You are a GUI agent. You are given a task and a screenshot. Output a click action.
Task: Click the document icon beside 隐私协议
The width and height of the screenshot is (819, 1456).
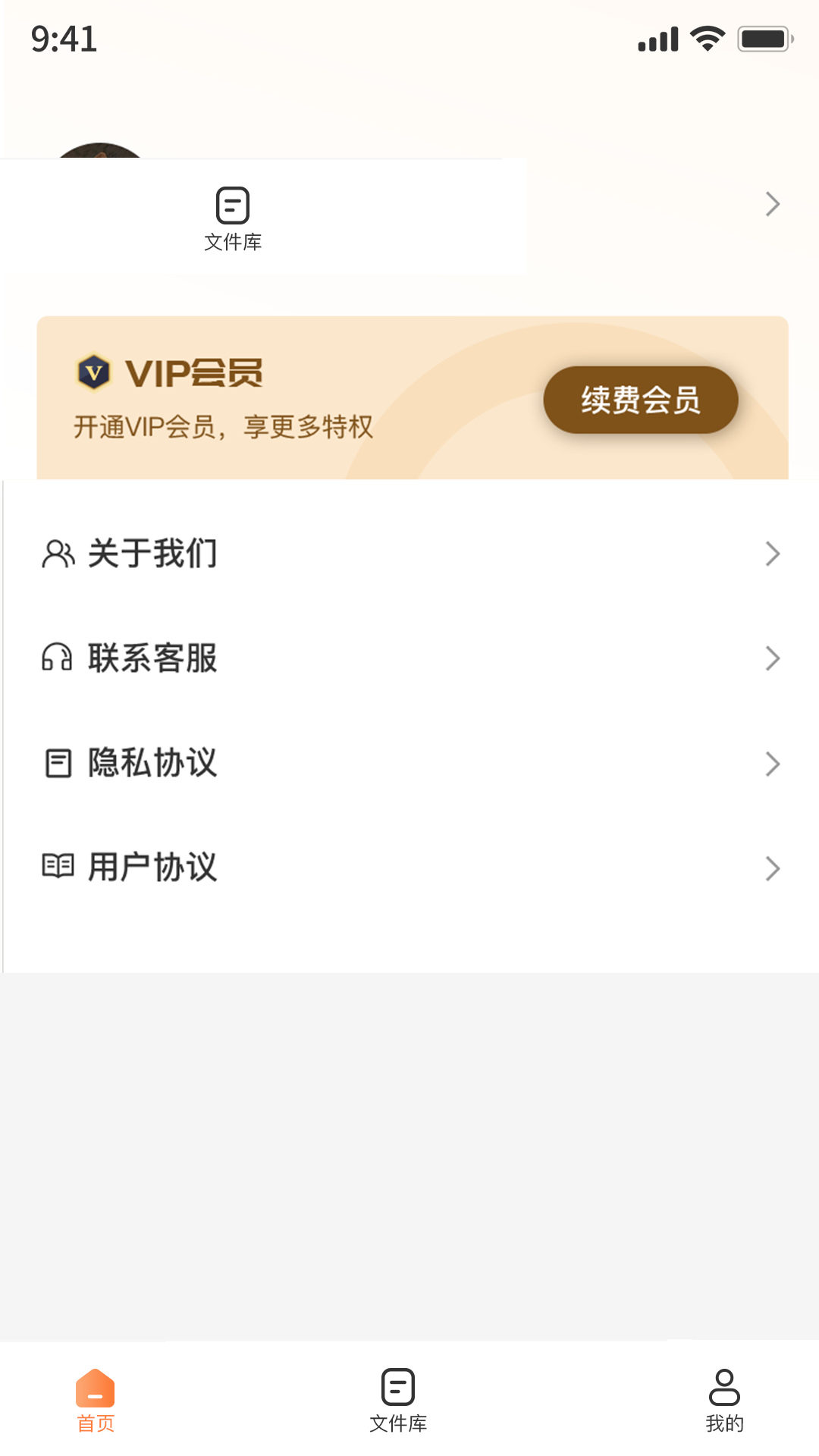pos(57,764)
